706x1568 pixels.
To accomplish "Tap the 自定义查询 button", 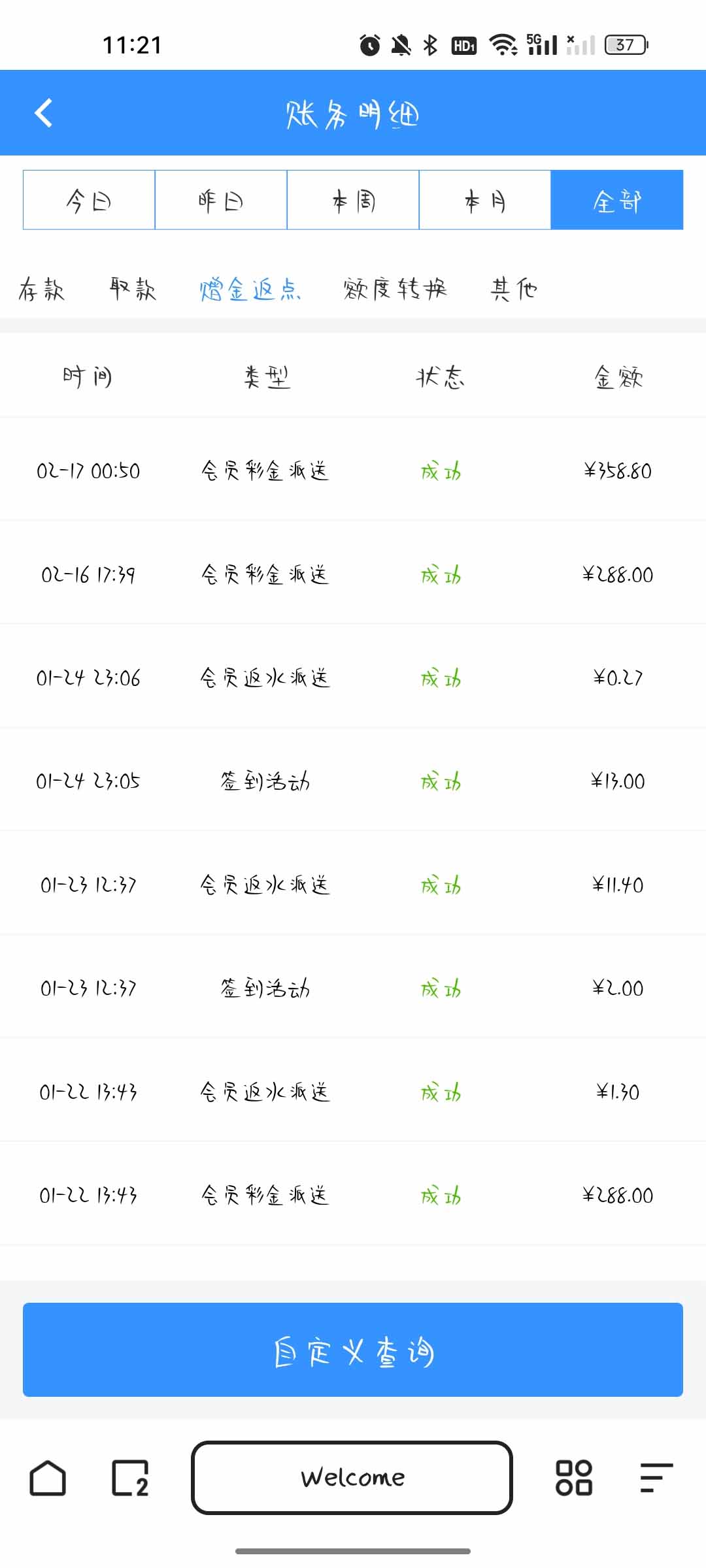I will pos(353,1350).
